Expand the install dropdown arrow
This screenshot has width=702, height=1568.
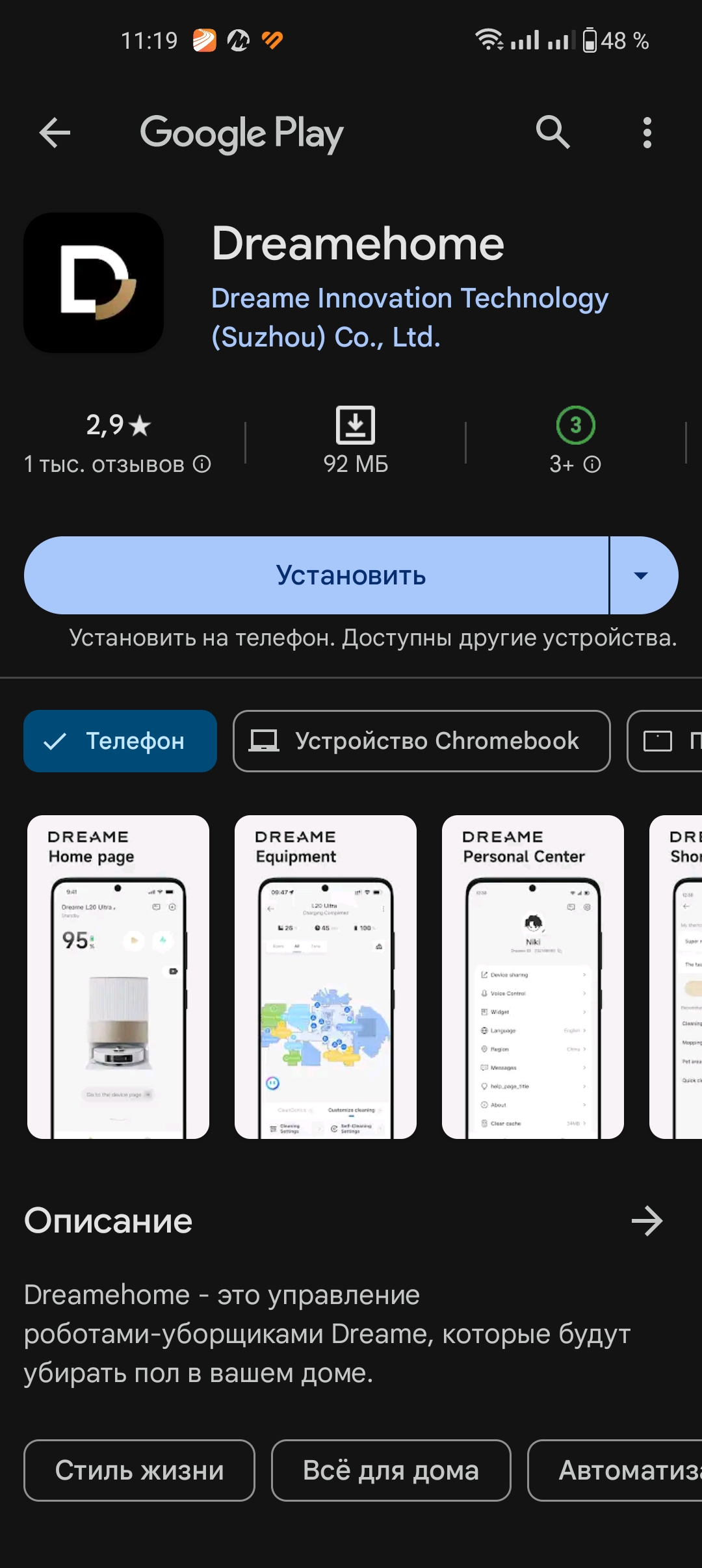pyautogui.click(x=642, y=575)
